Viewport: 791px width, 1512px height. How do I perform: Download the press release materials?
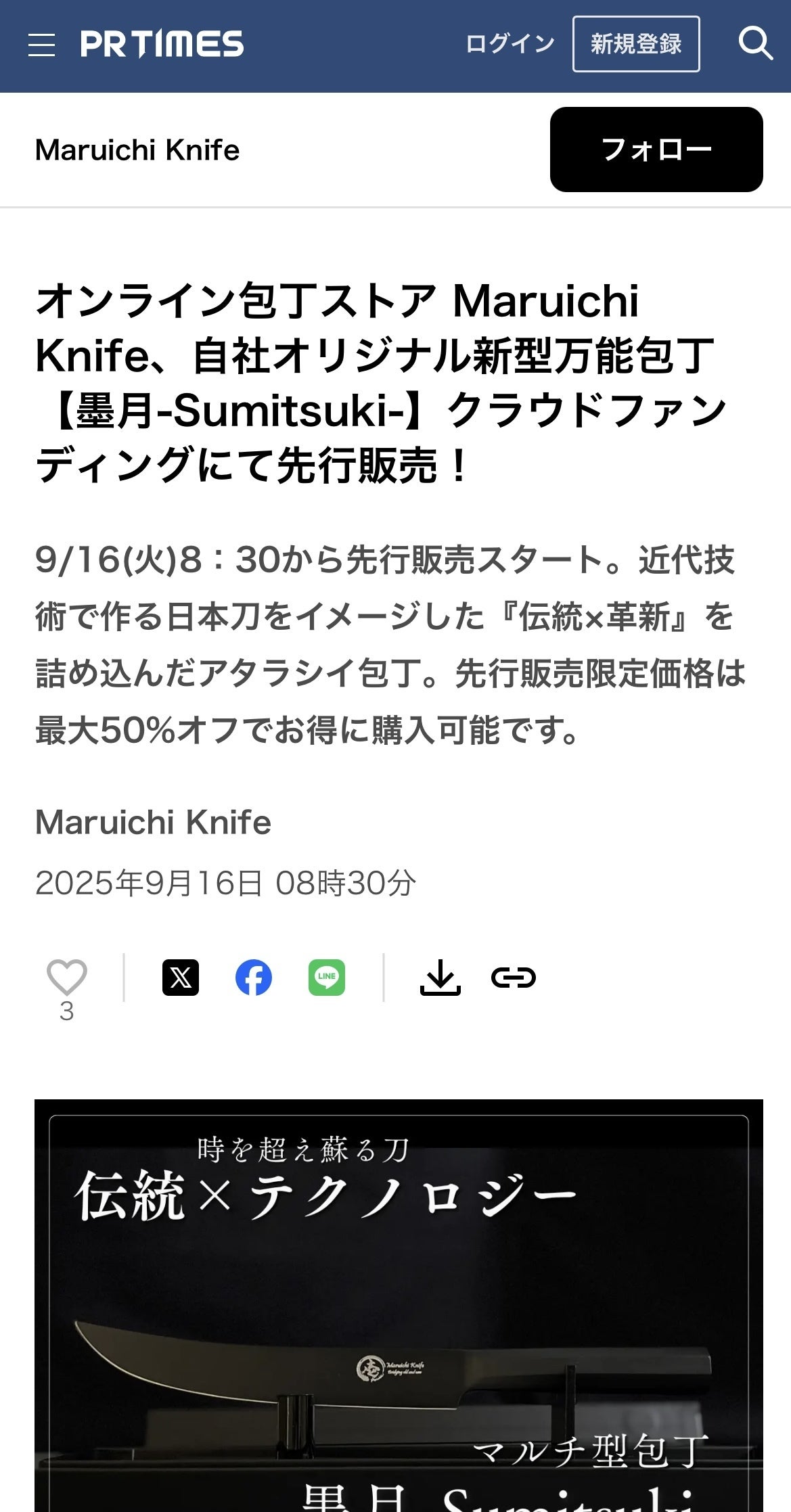pos(440,978)
